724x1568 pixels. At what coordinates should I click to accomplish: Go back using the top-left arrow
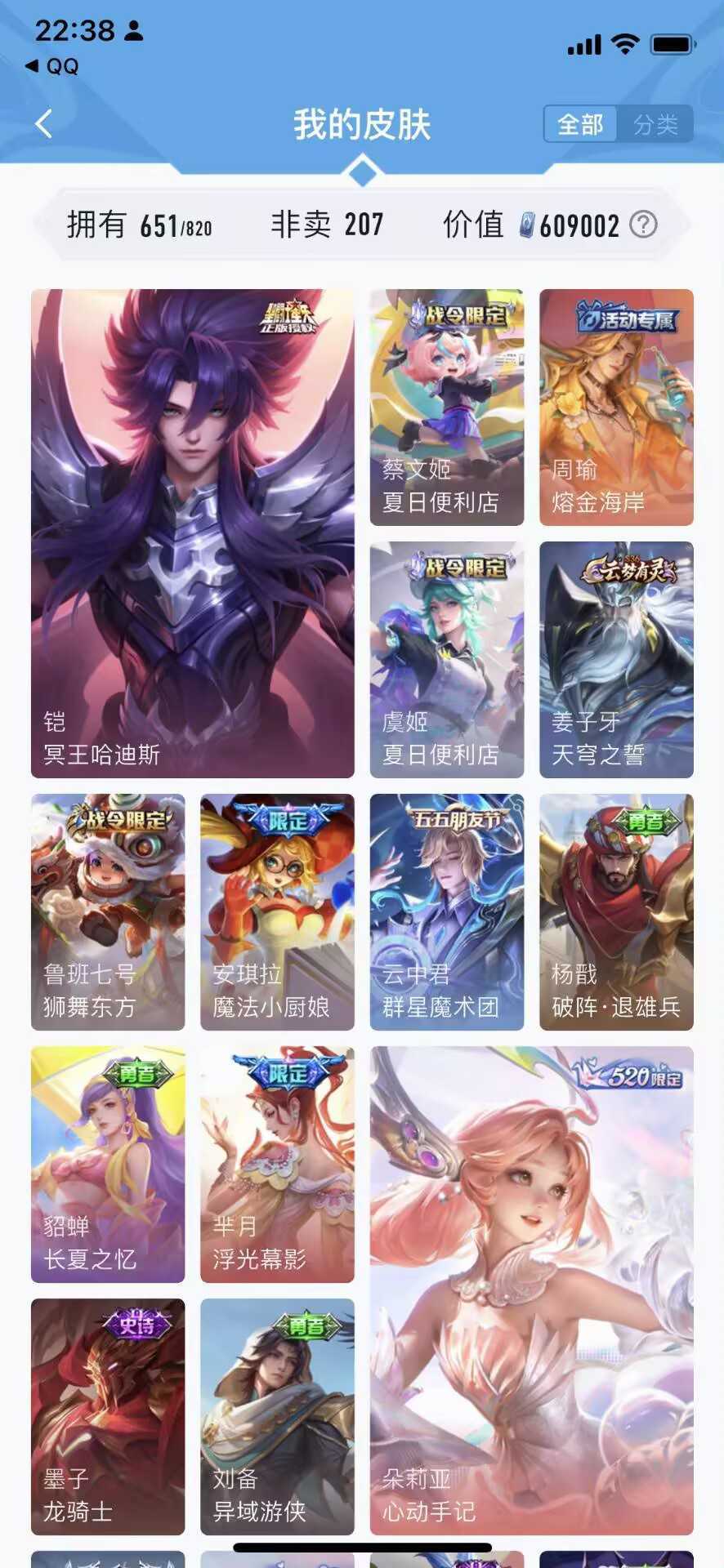44,125
